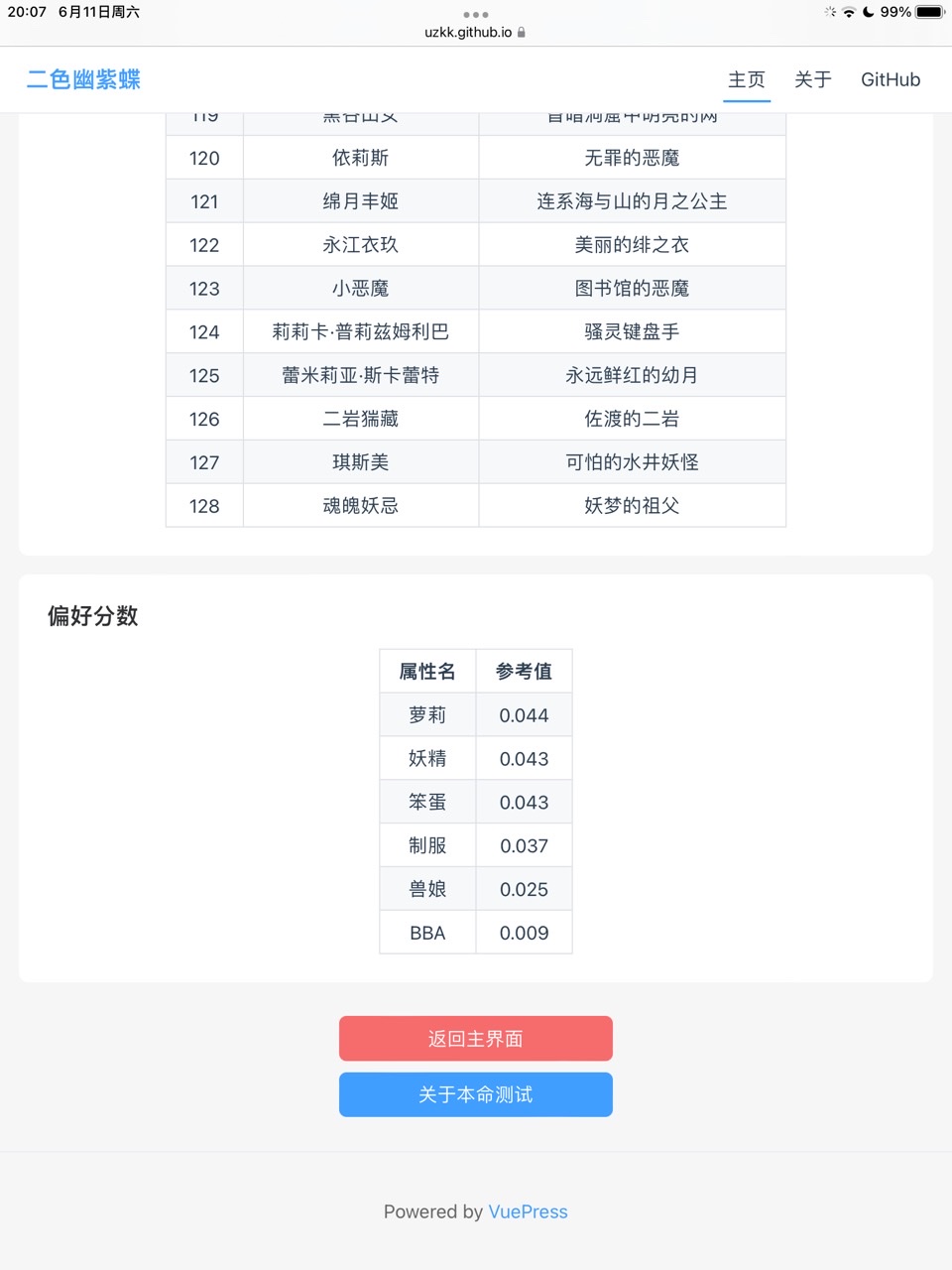Open the GitHub link in navbar
Image resolution: width=952 pixels, height=1270 pixels.
890,79
